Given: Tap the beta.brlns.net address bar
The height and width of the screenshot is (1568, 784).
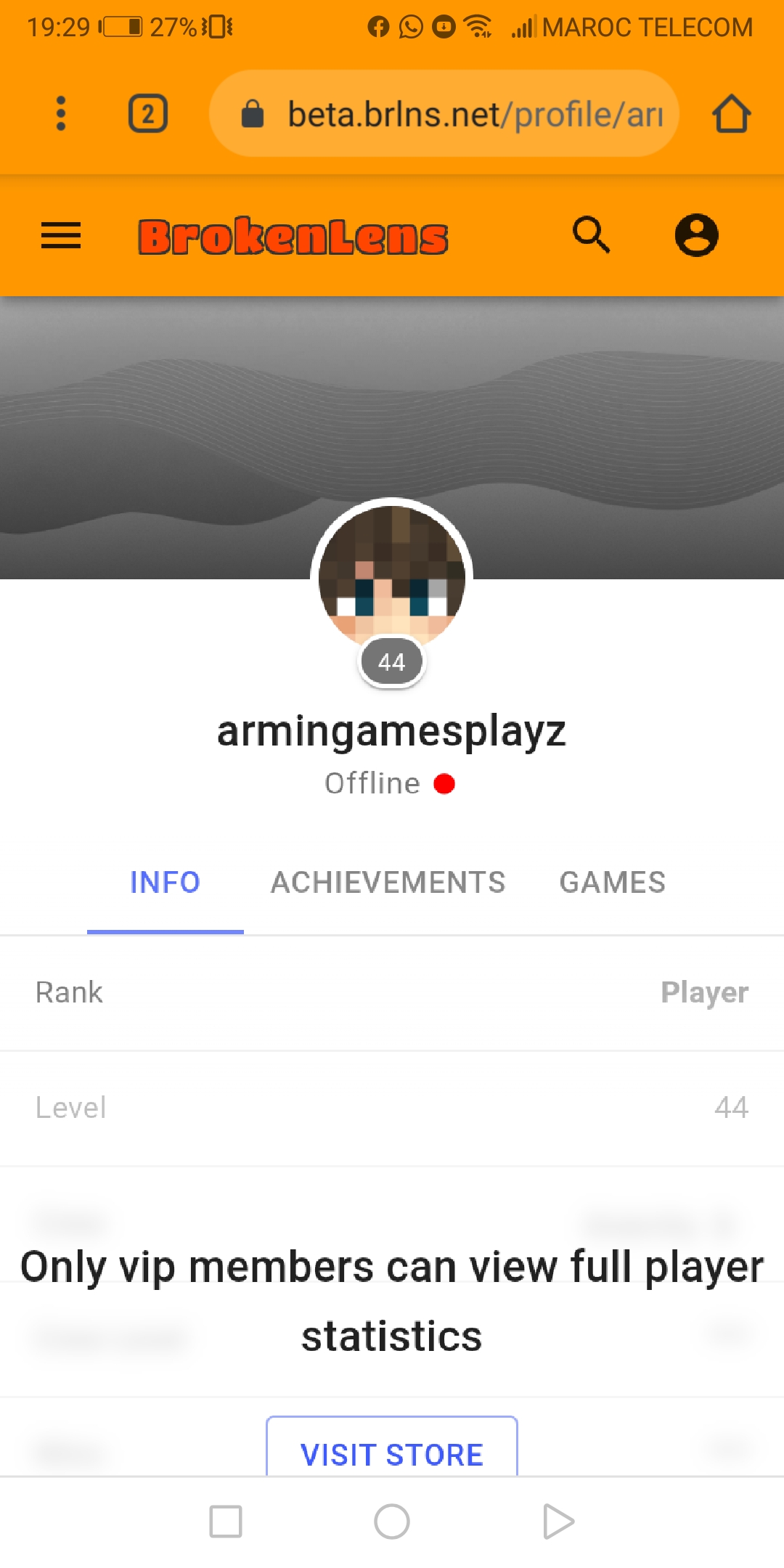Looking at the screenshot, I should coord(444,114).
